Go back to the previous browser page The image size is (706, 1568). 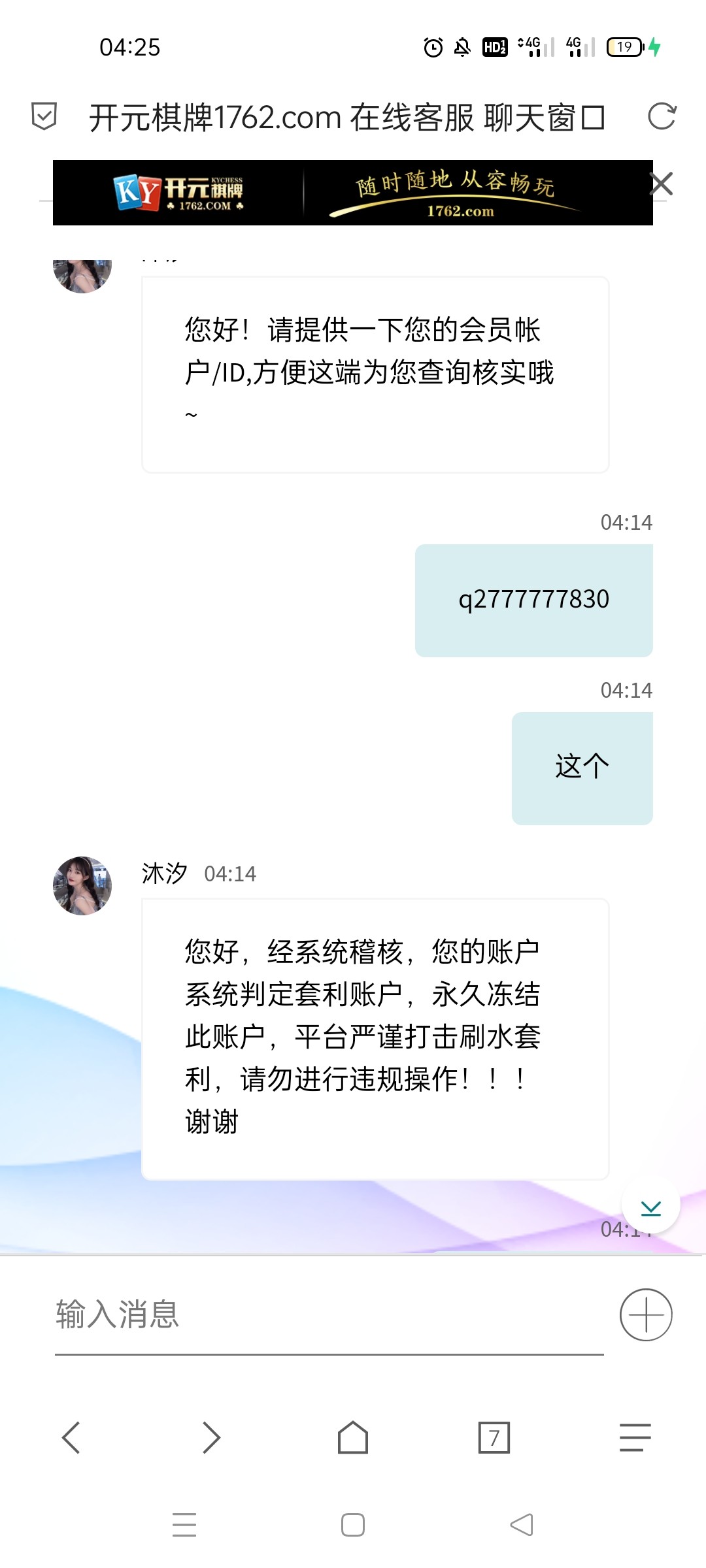(x=71, y=1437)
